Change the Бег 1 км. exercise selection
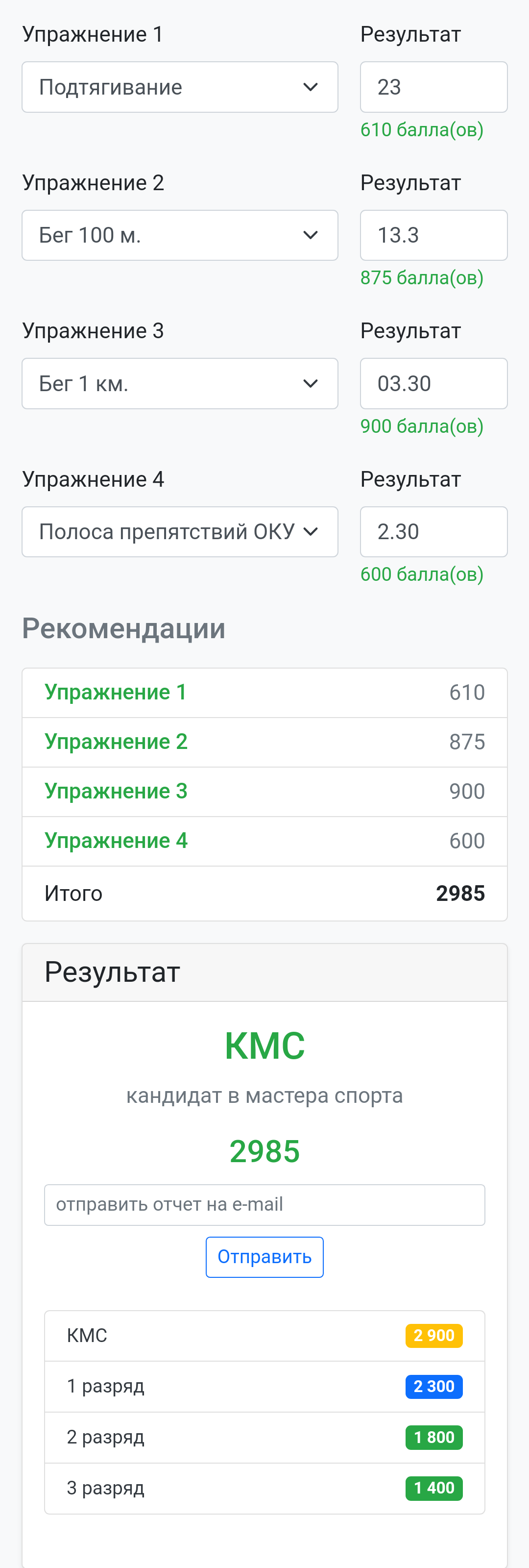 point(179,383)
